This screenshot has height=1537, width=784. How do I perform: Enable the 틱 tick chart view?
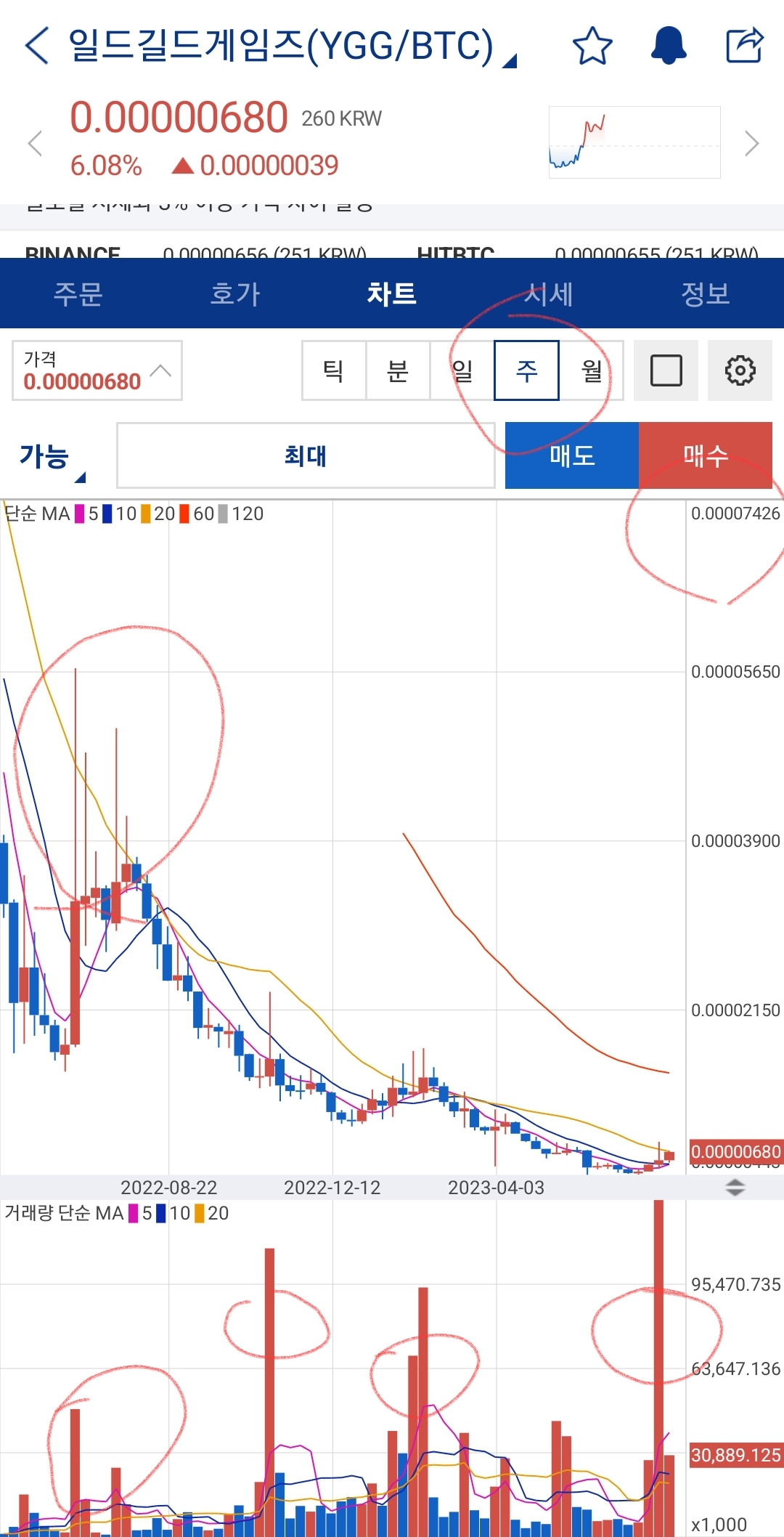[334, 370]
